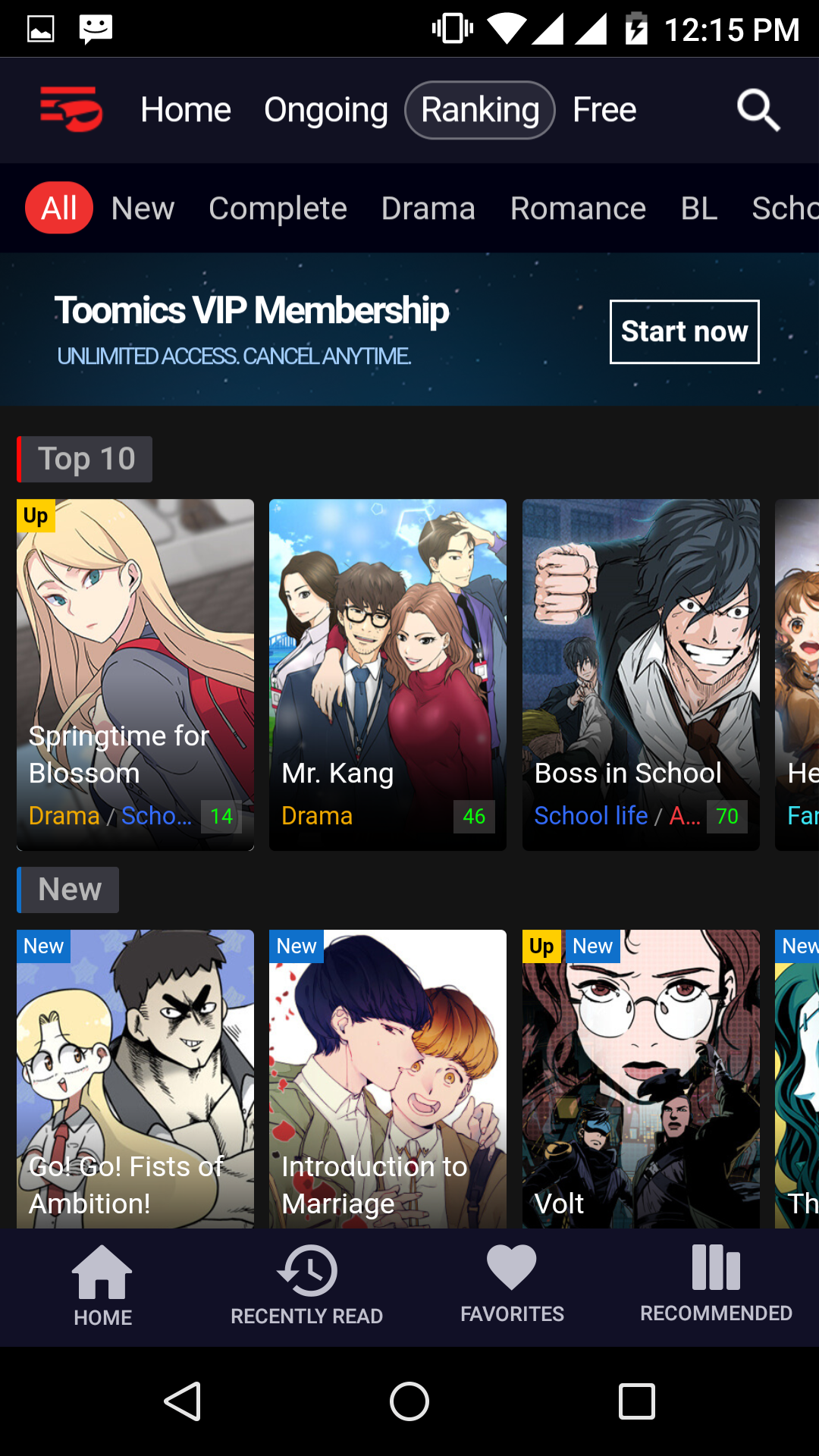Select the Romance genre filter
The height and width of the screenshot is (1456, 819).
[578, 209]
